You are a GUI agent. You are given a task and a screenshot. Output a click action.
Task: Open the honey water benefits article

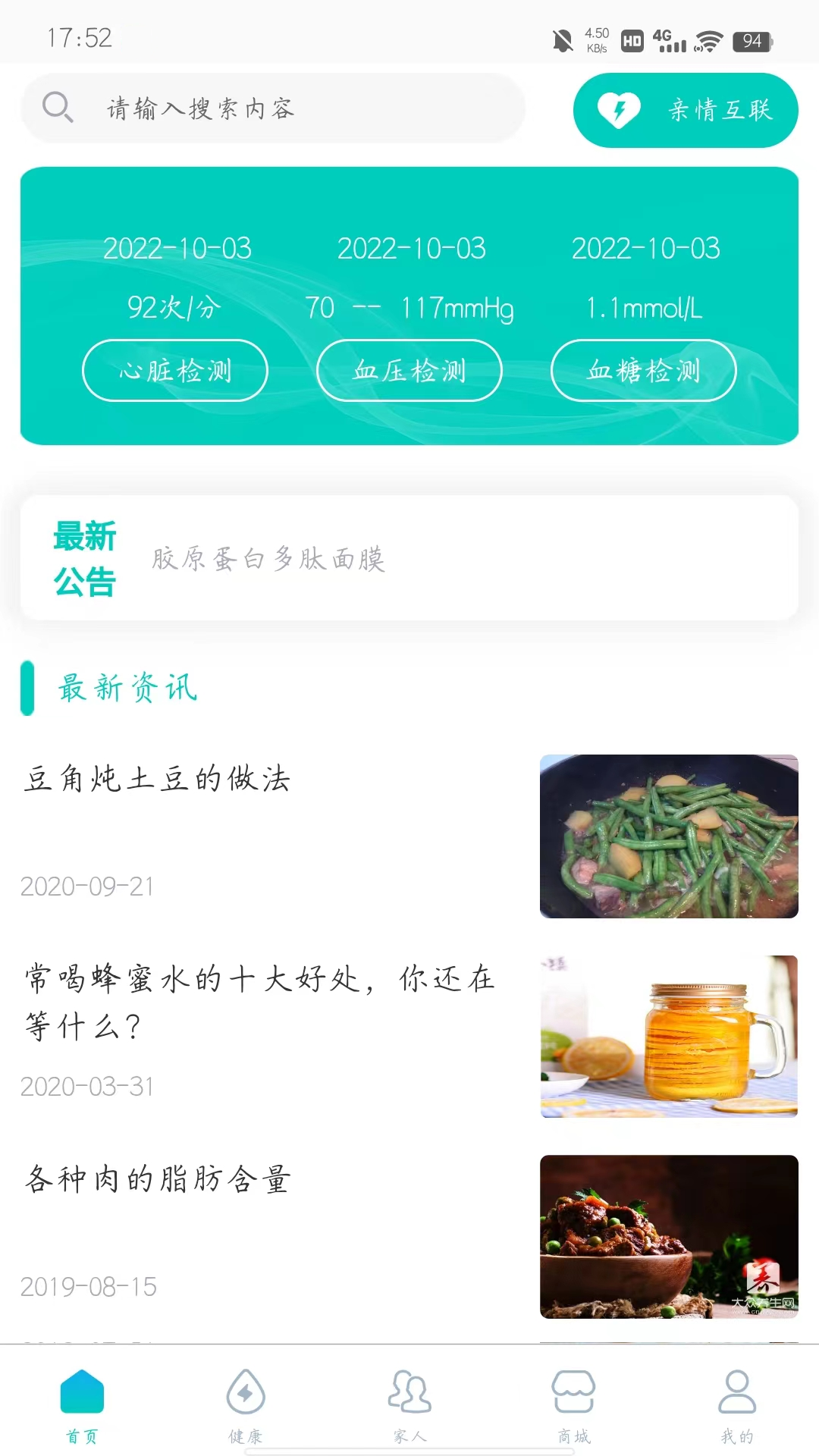[x=258, y=1003]
